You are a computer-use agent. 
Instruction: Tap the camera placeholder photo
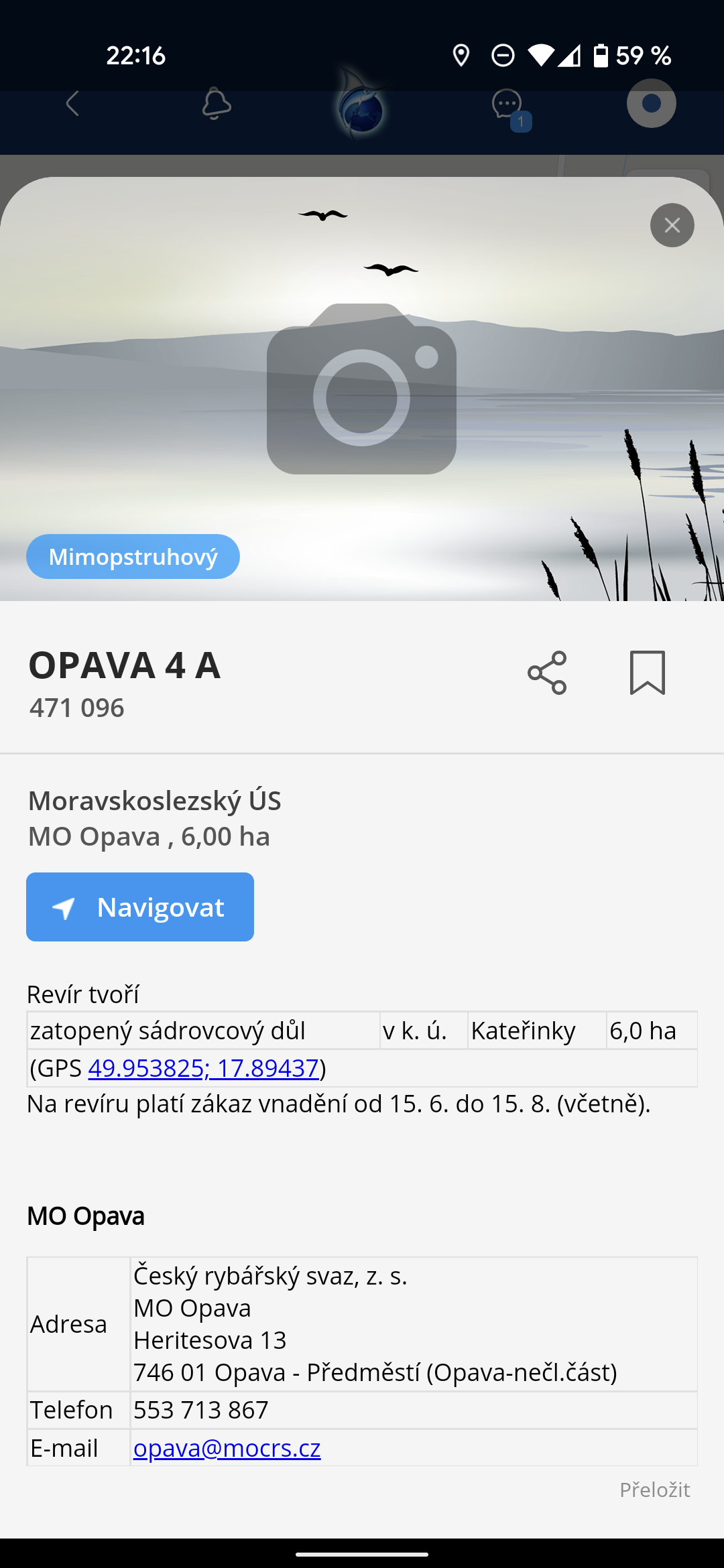(x=362, y=389)
